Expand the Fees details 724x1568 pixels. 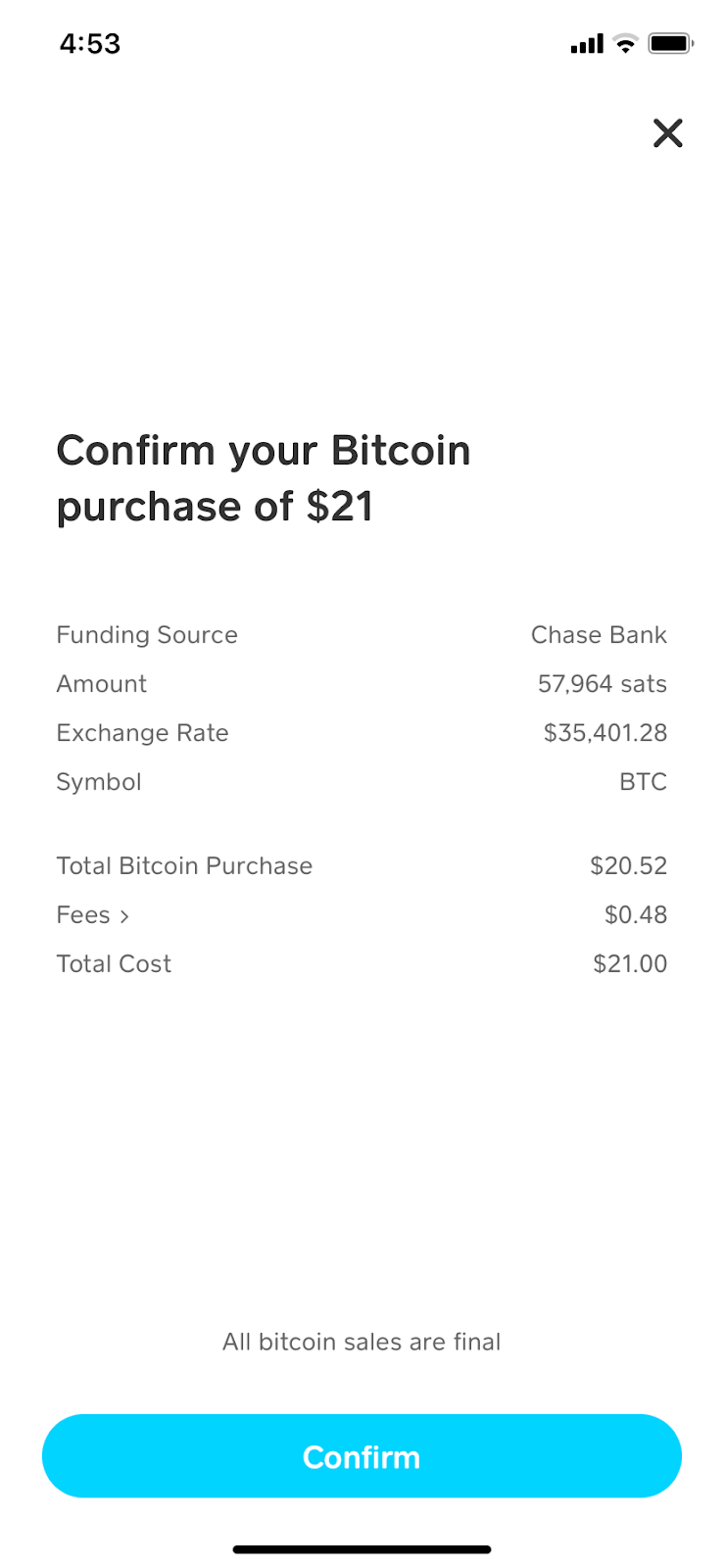[x=93, y=915]
